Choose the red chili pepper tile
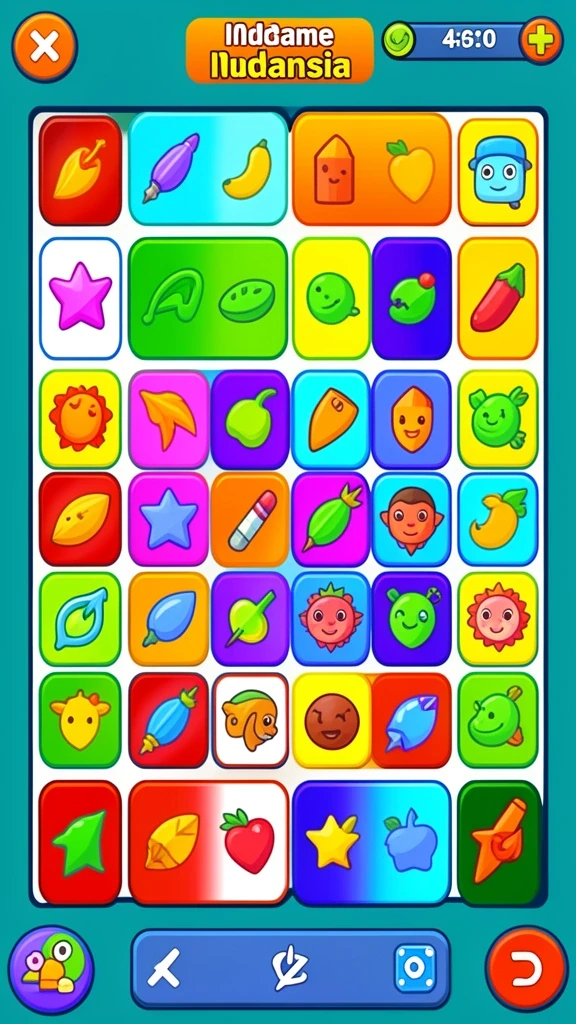Screen dimensions: 576x1024 [x=498, y=299]
